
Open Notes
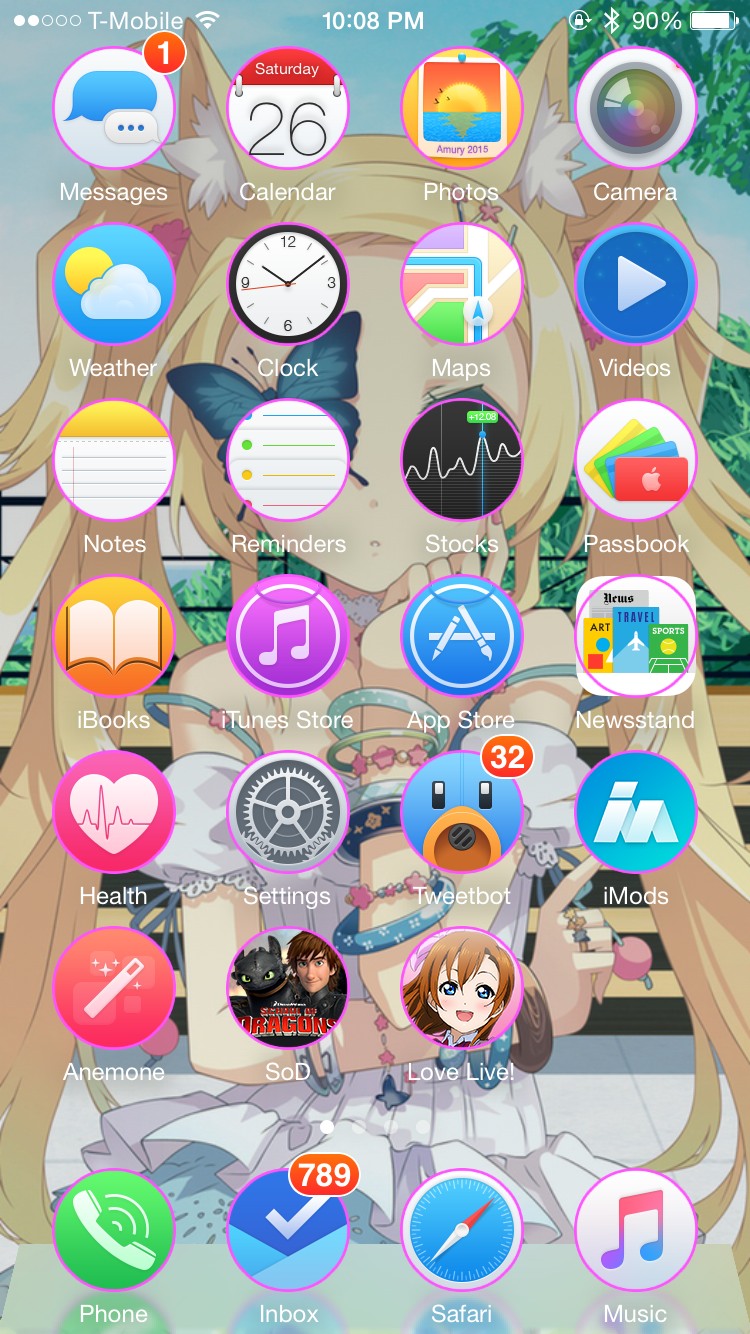[x=113, y=460]
